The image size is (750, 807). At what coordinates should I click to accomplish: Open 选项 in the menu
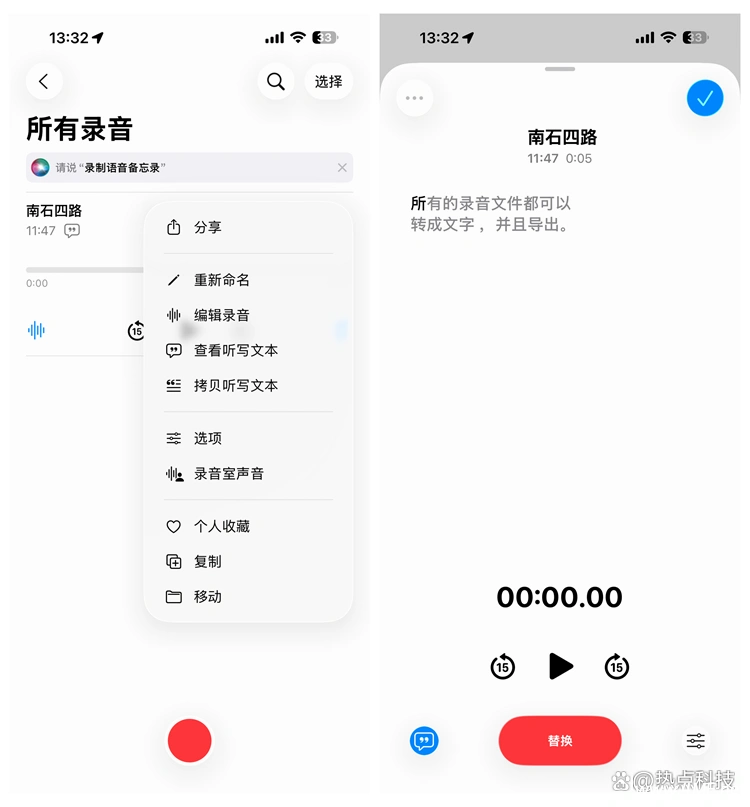pyautogui.click(x=207, y=438)
